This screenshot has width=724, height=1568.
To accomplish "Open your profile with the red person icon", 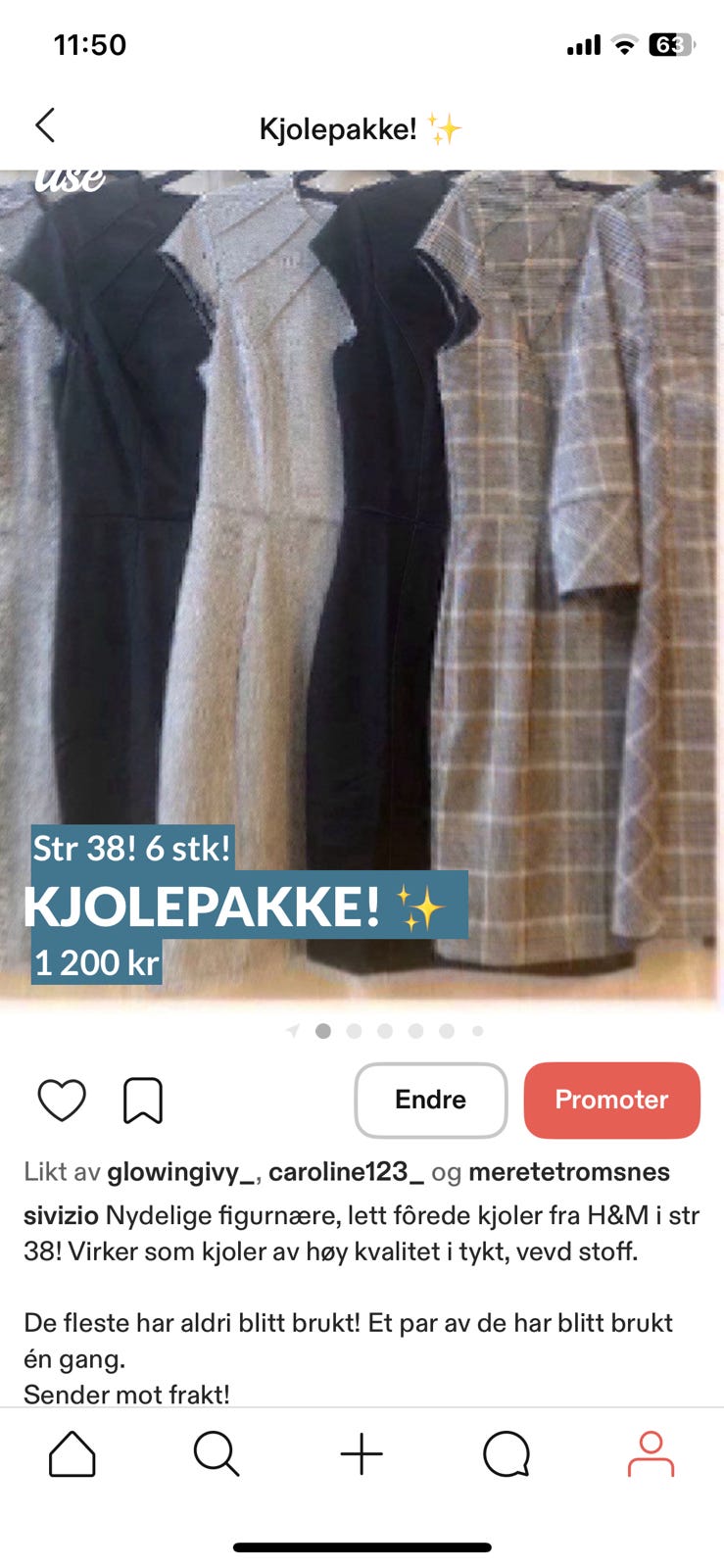I will (652, 1454).
